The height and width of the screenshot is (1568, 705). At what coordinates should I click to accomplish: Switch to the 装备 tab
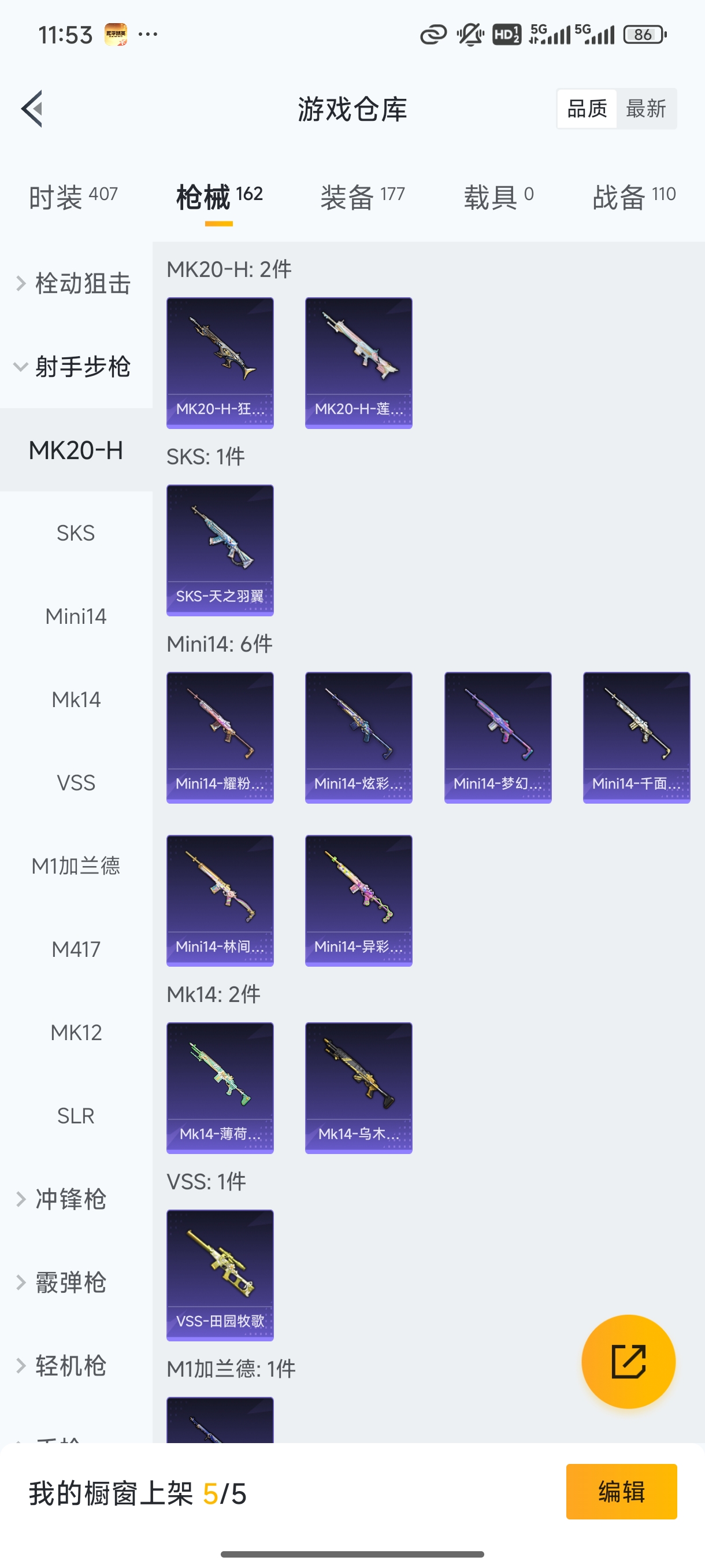coord(362,197)
